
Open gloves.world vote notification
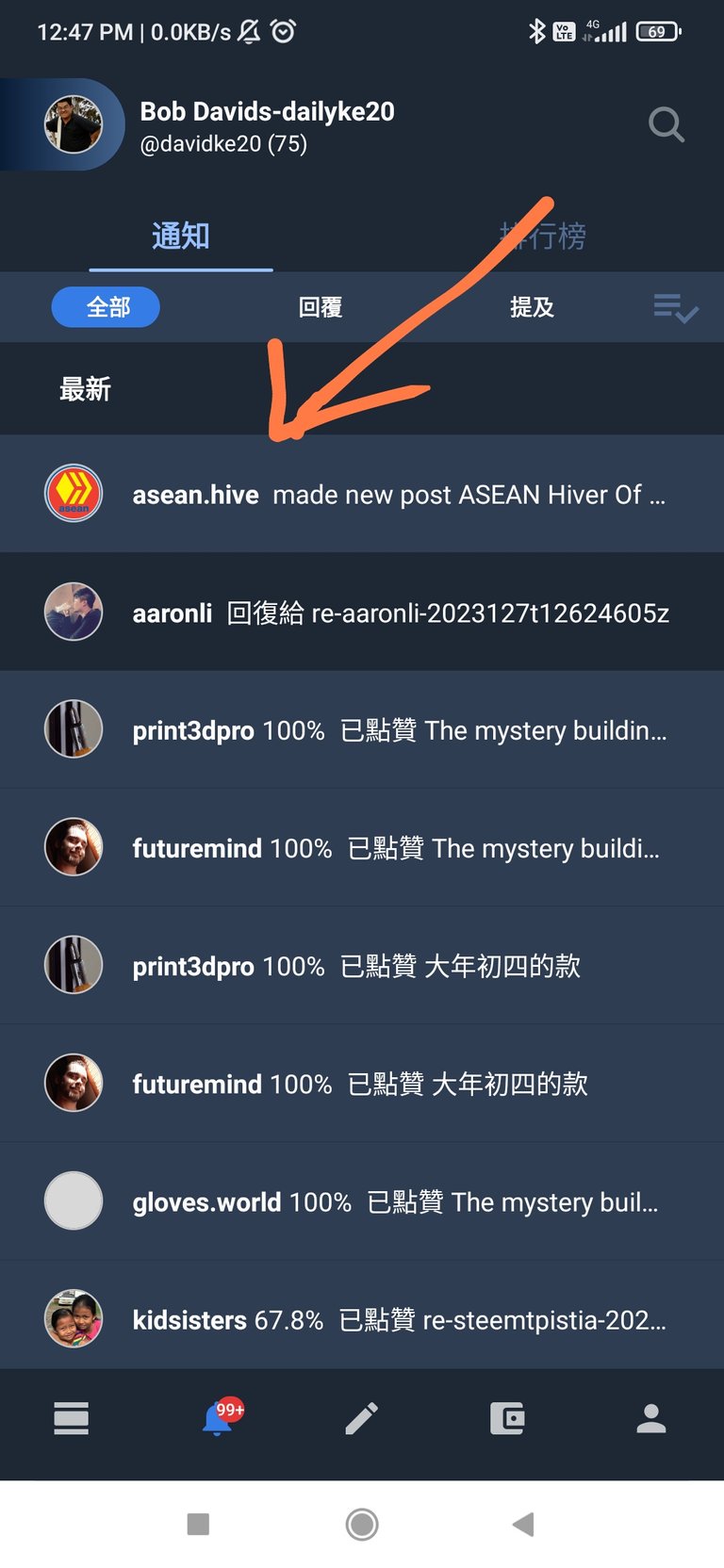coord(362,1201)
